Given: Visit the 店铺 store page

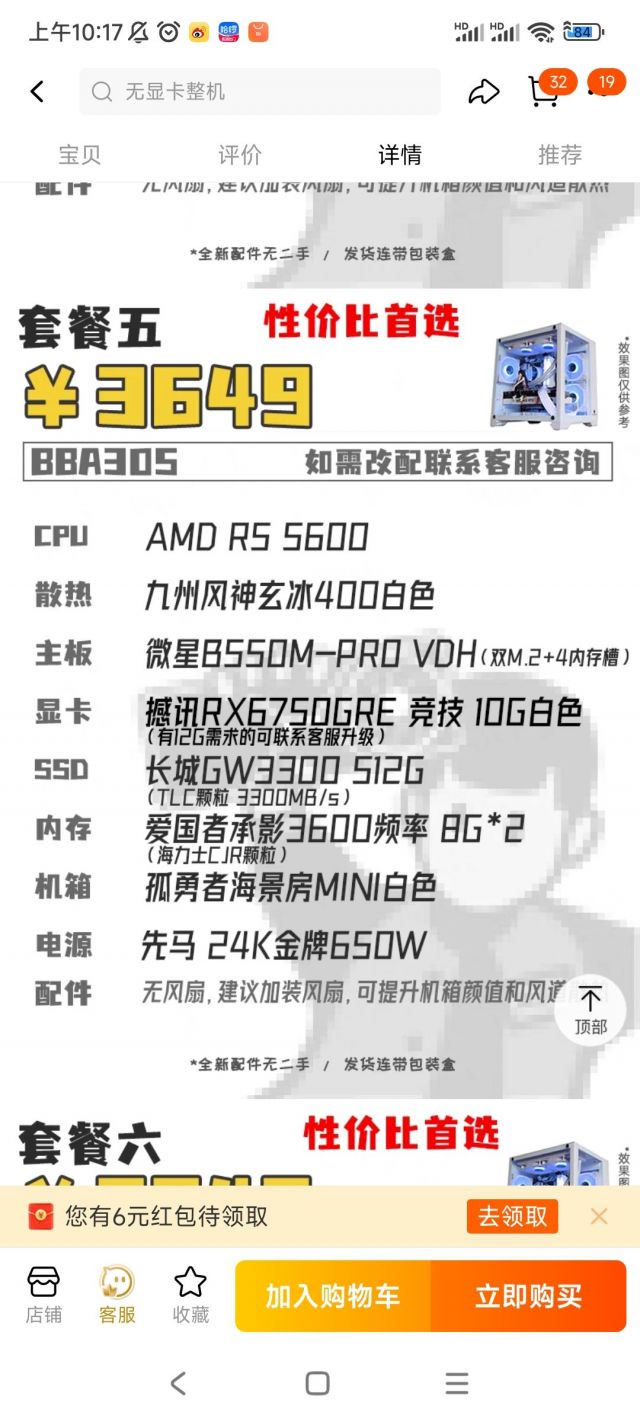Looking at the screenshot, I should (44, 1295).
